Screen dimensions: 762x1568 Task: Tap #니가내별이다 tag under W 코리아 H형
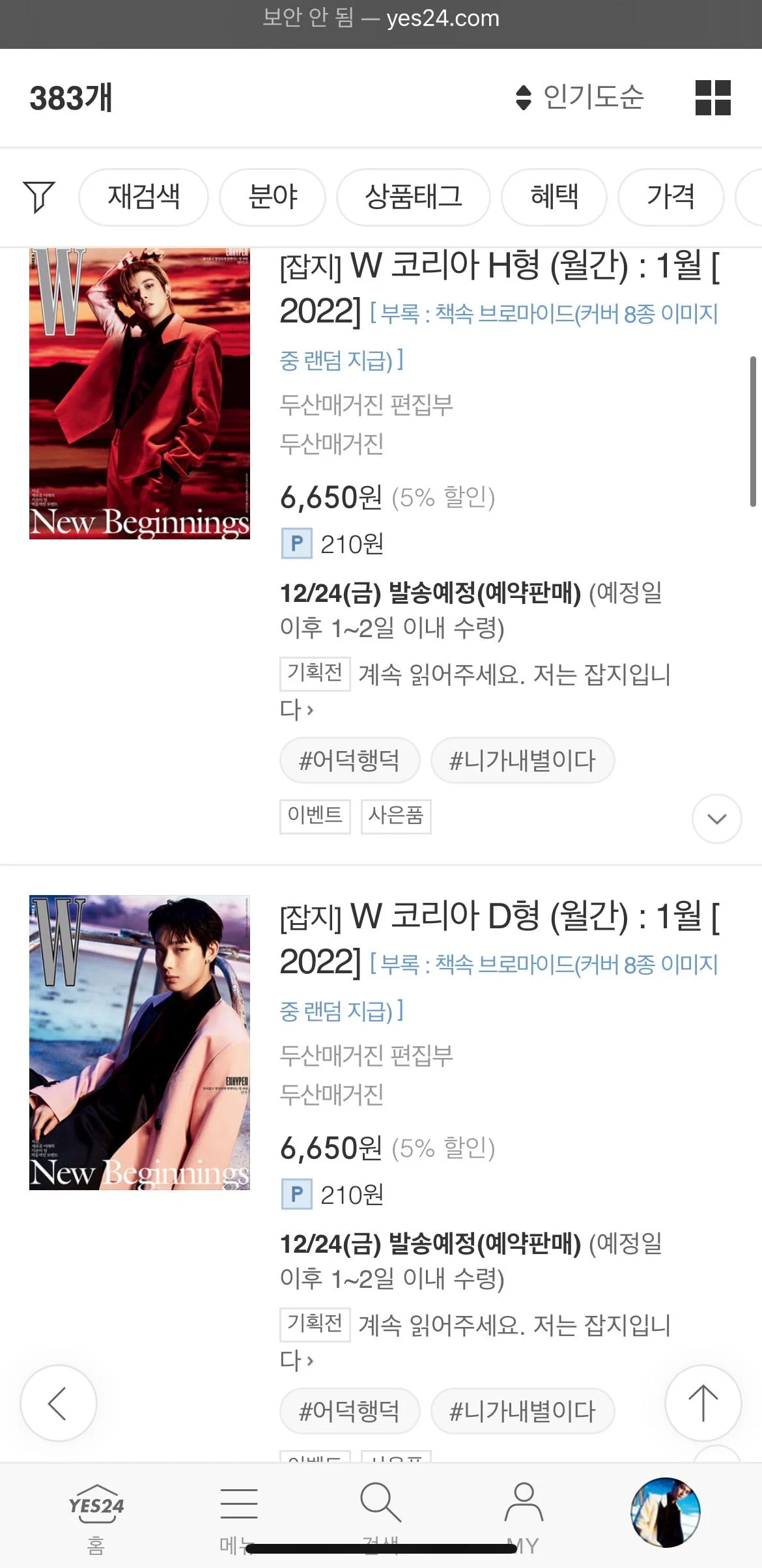pyautogui.click(x=522, y=760)
